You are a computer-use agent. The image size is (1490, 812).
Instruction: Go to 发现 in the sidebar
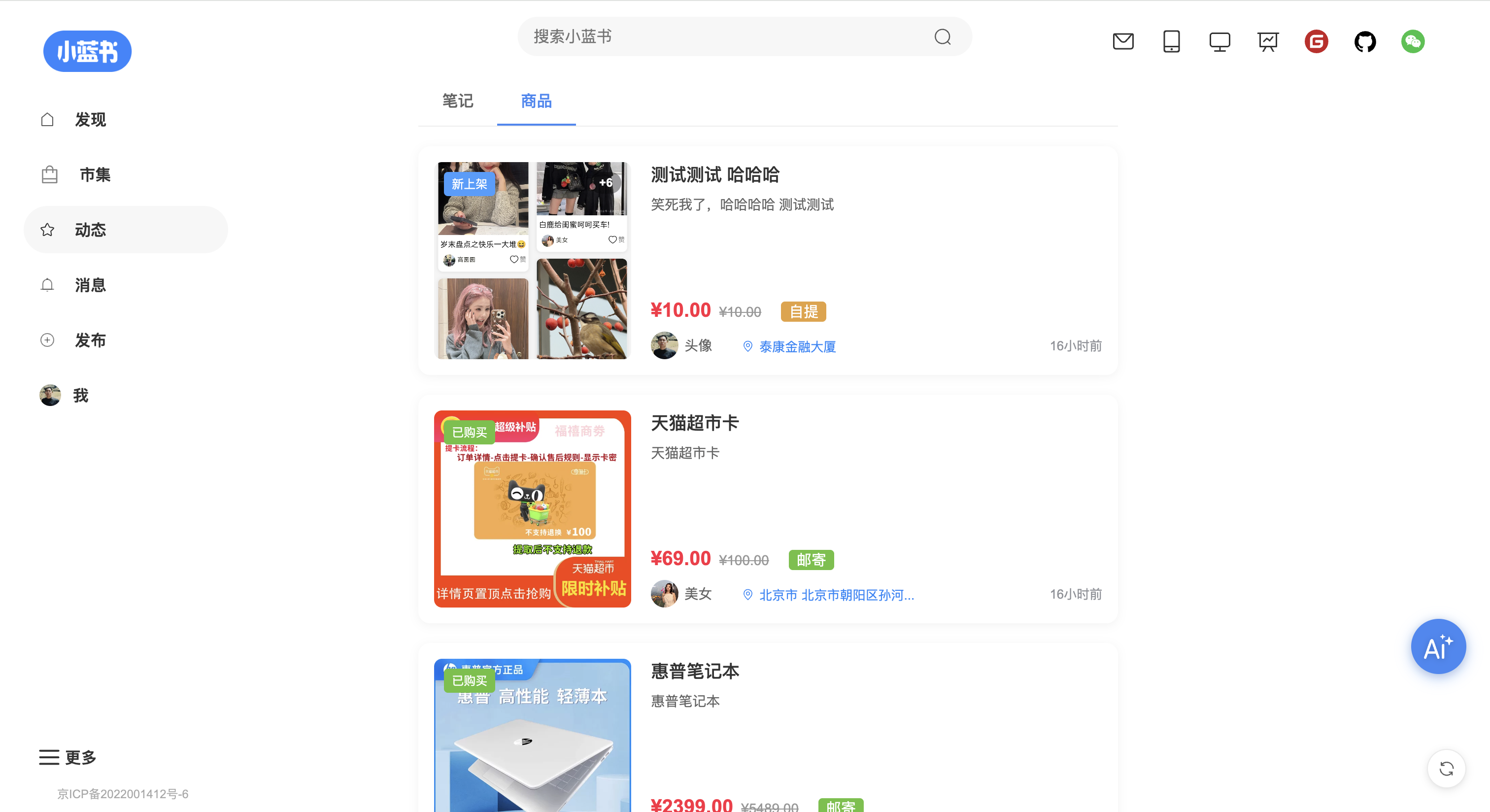[90, 120]
